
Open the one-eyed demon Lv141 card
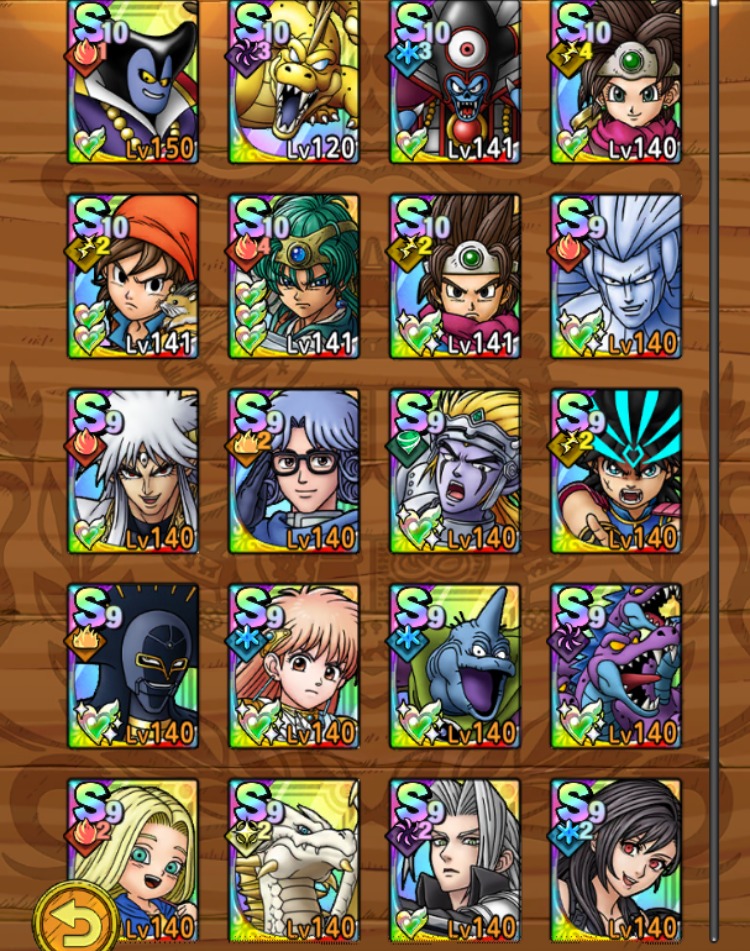[455, 82]
